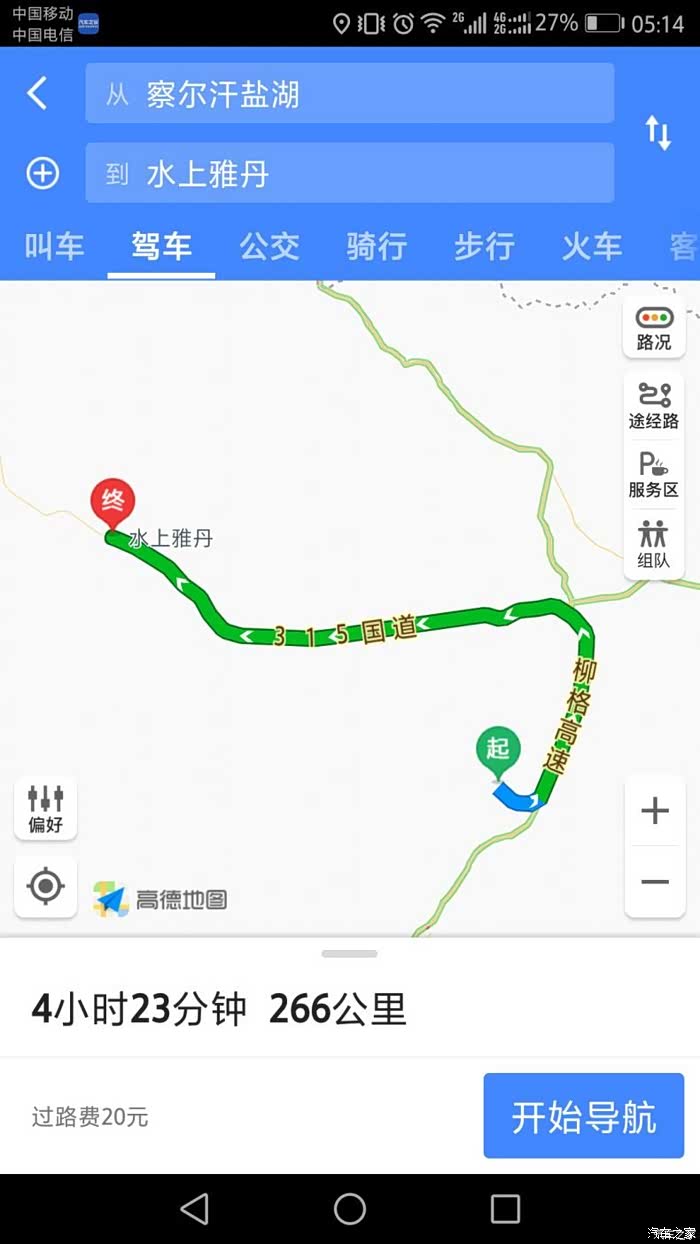Add a waypoint with the plus icon
The width and height of the screenshot is (700, 1244).
point(42,174)
